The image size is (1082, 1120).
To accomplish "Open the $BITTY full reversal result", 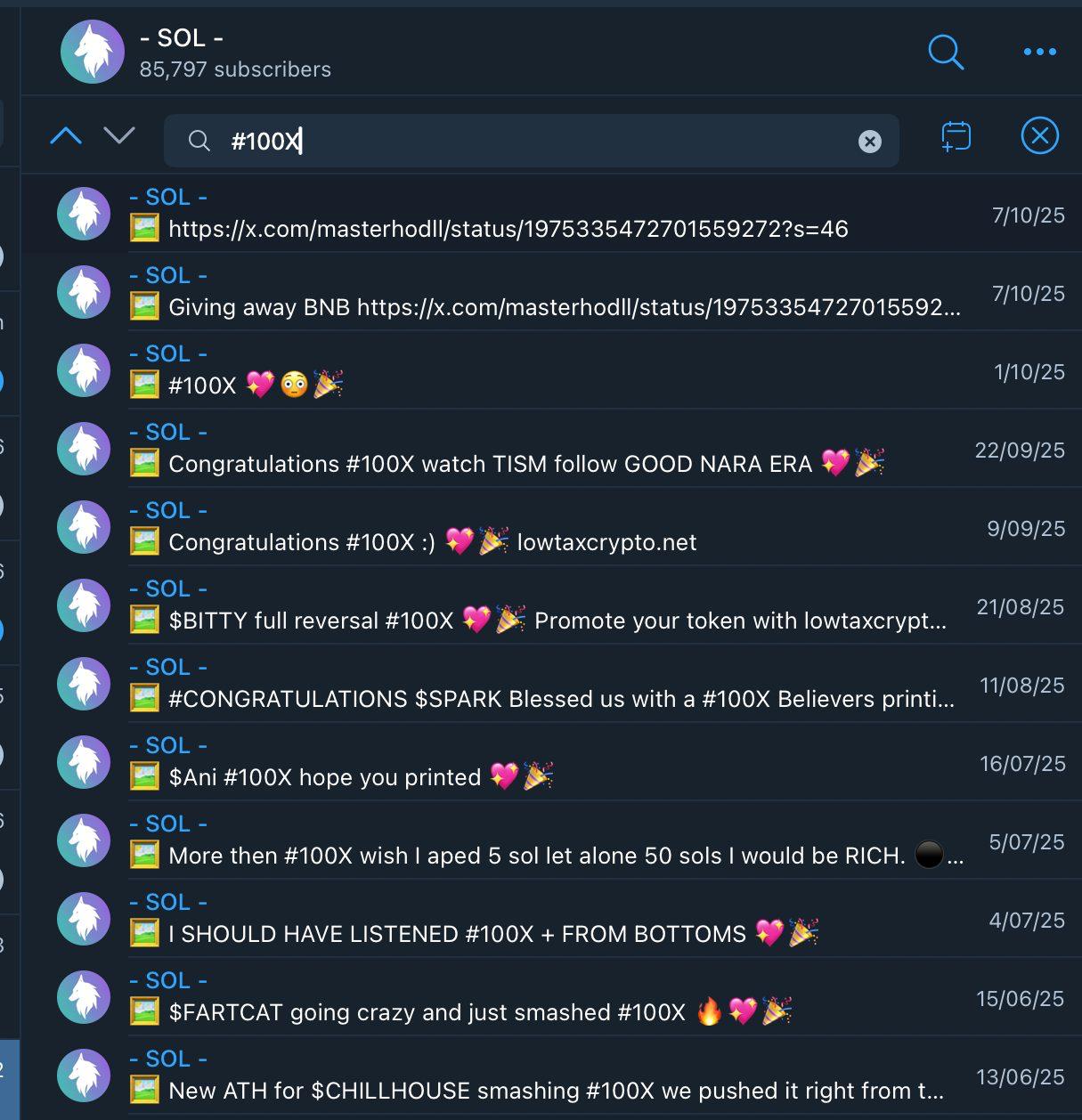I will (x=552, y=605).
